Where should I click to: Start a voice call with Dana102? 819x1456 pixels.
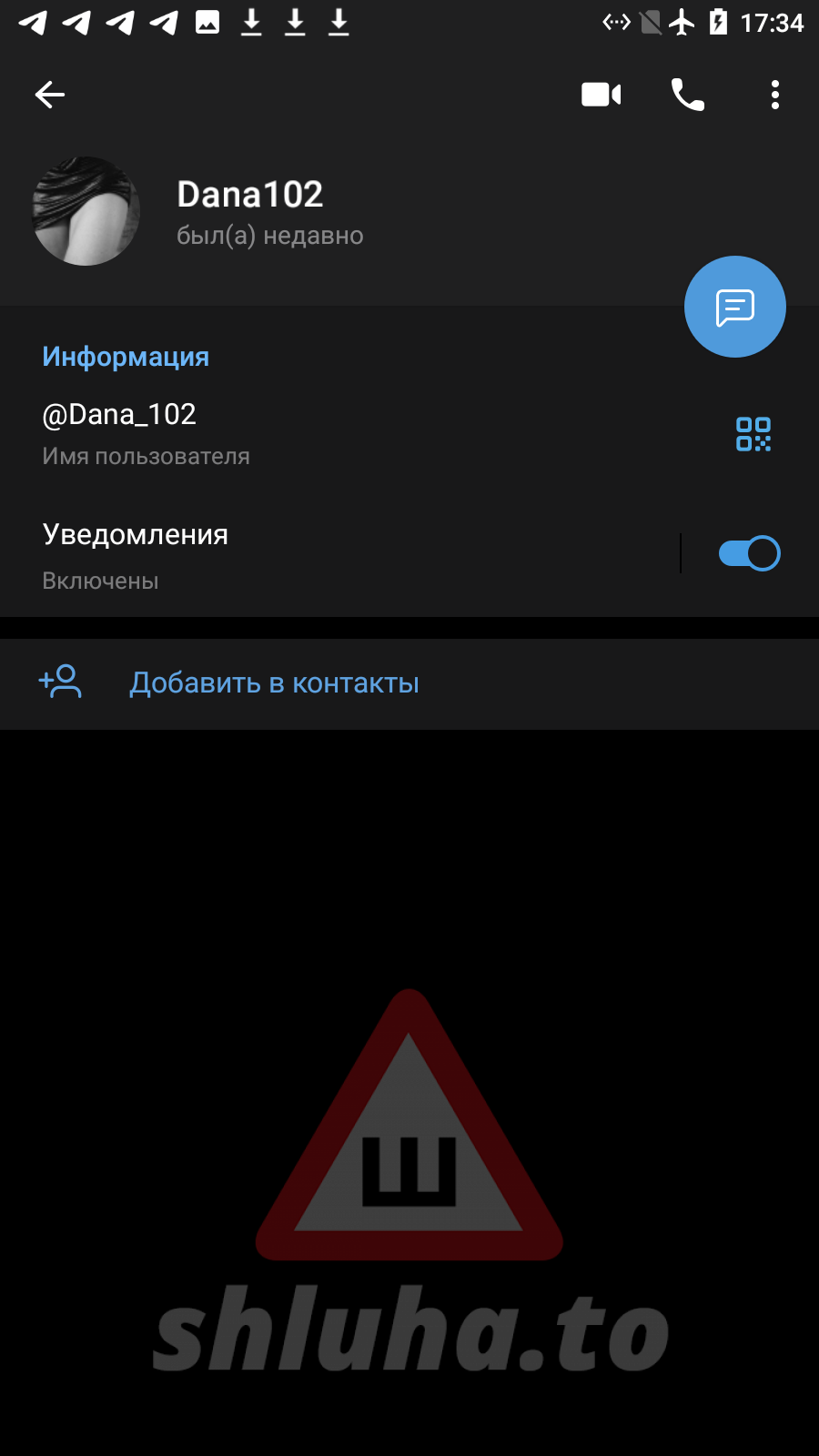tap(687, 95)
